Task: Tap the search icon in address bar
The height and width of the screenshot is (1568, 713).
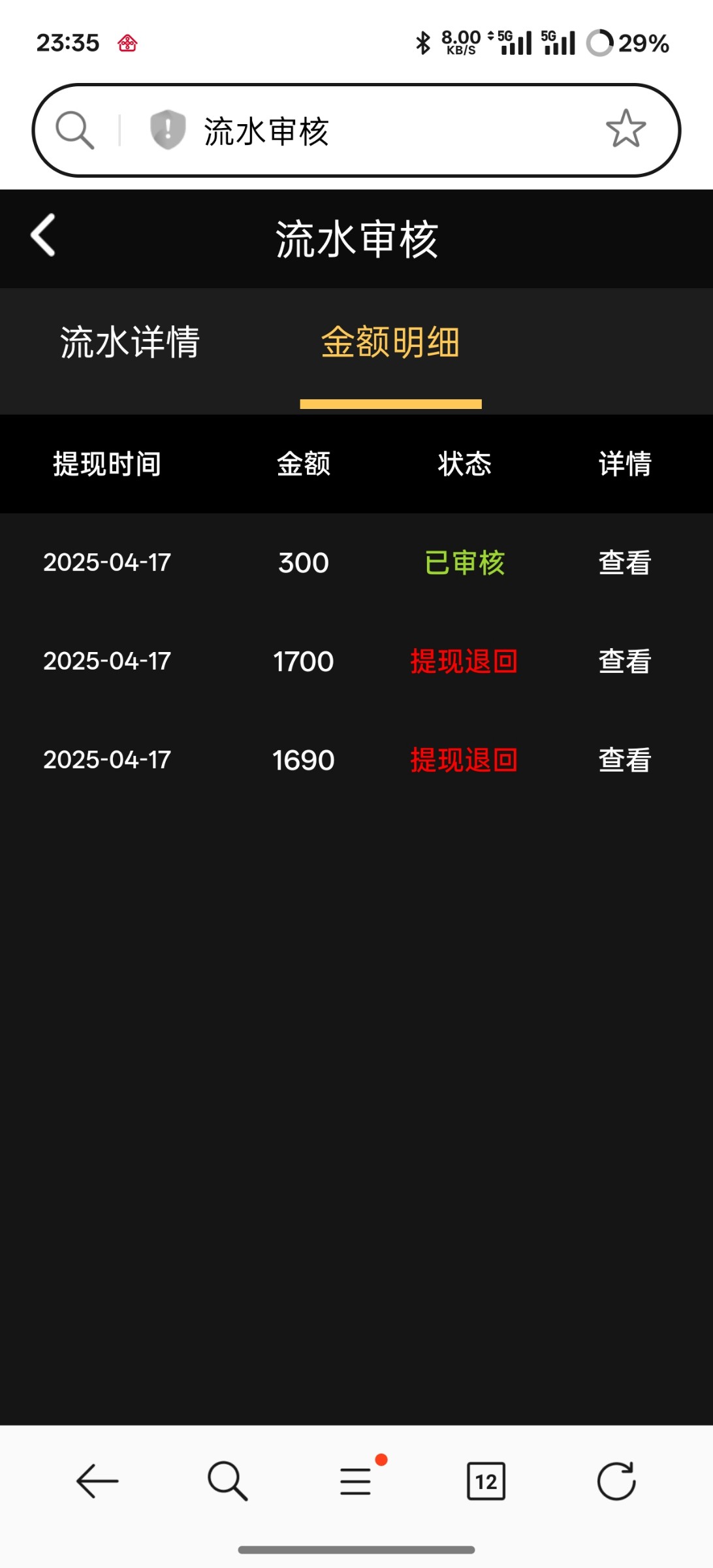Action: click(x=74, y=130)
